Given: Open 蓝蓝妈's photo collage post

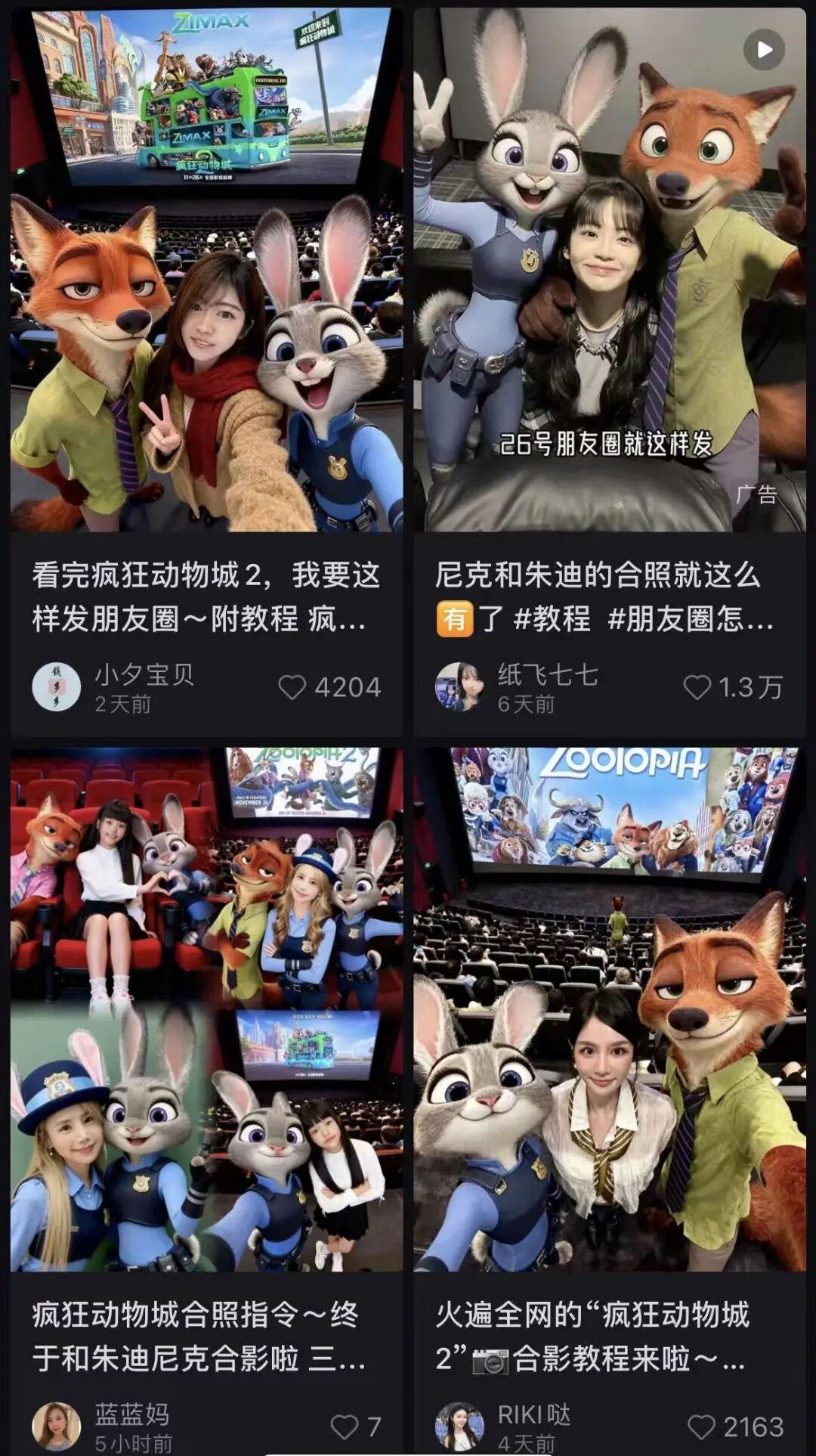Looking at the screenshot, I should [206, 1009].
